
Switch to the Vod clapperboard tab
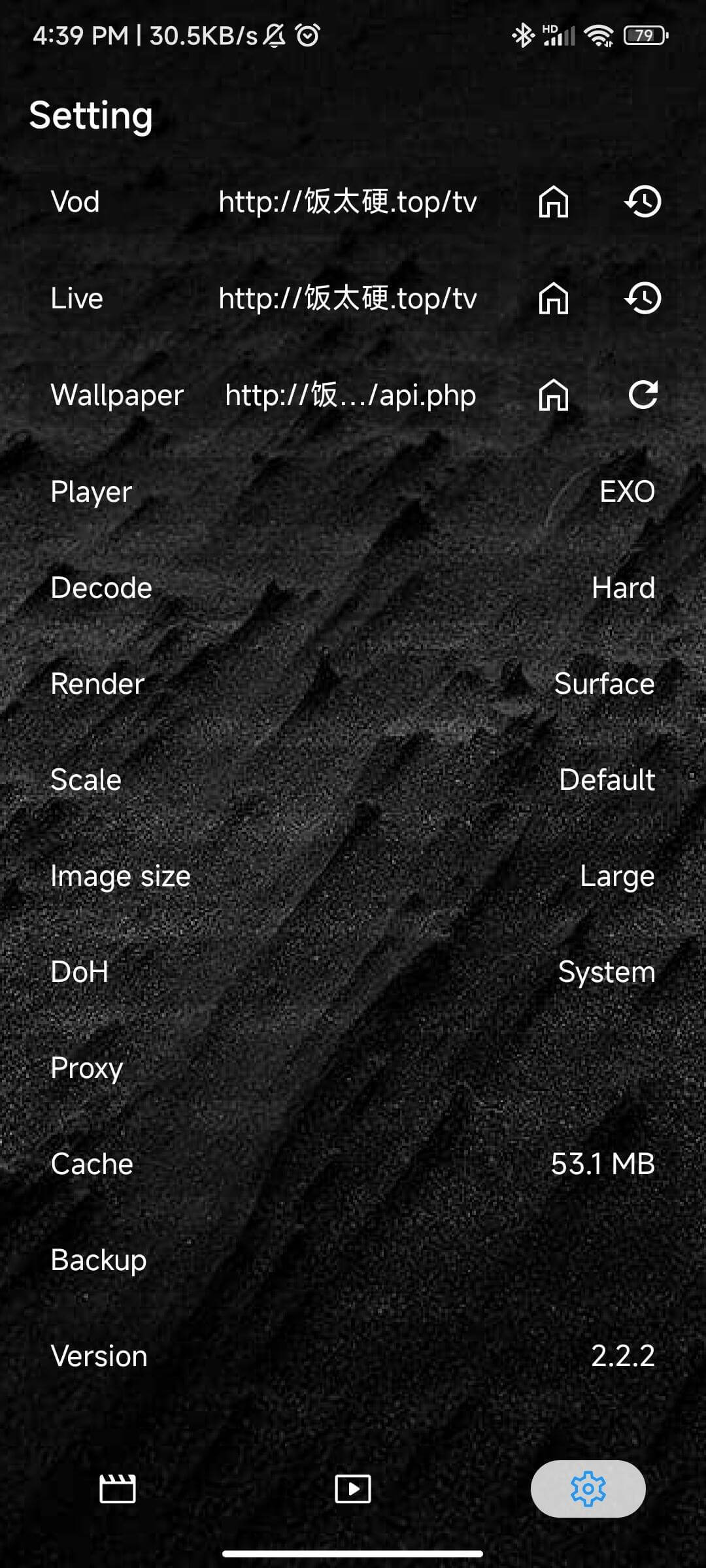(118, 1489)
